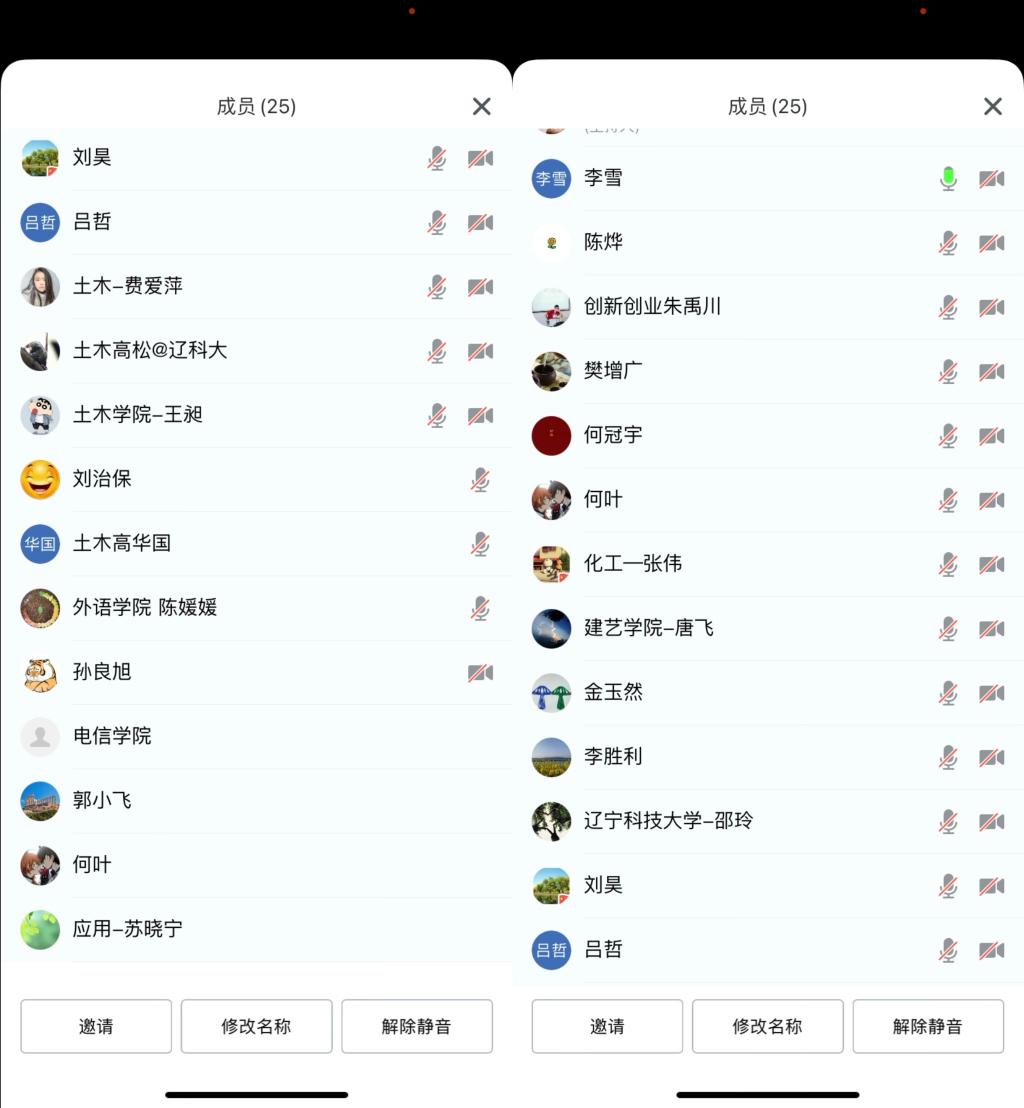Image resolution: width=1024 pixels, height=1108 pixels.
Task: Select 外语学院 陈媛媛 from members
Action: pos(145,607)
